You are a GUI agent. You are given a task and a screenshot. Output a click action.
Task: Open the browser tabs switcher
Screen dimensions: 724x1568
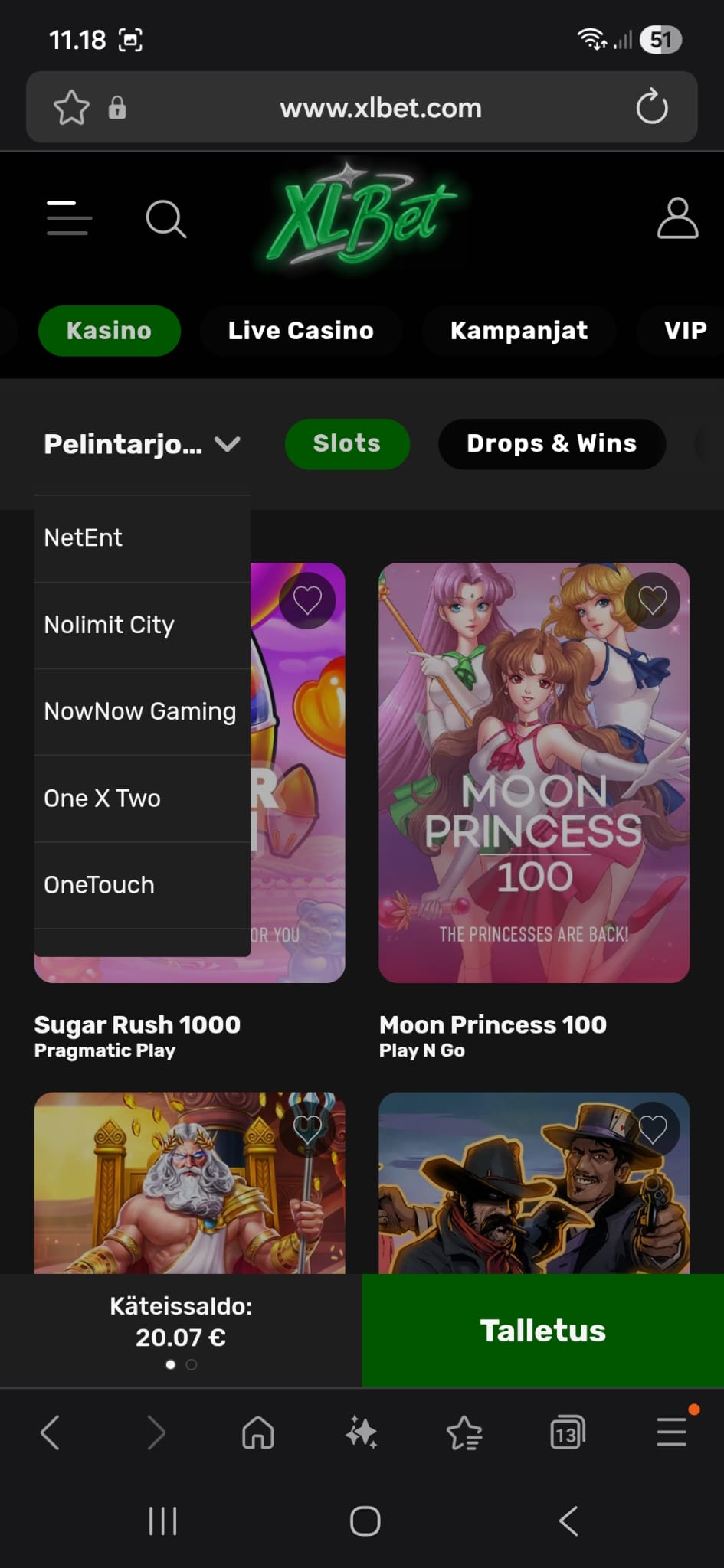(x=567, y=1432)
